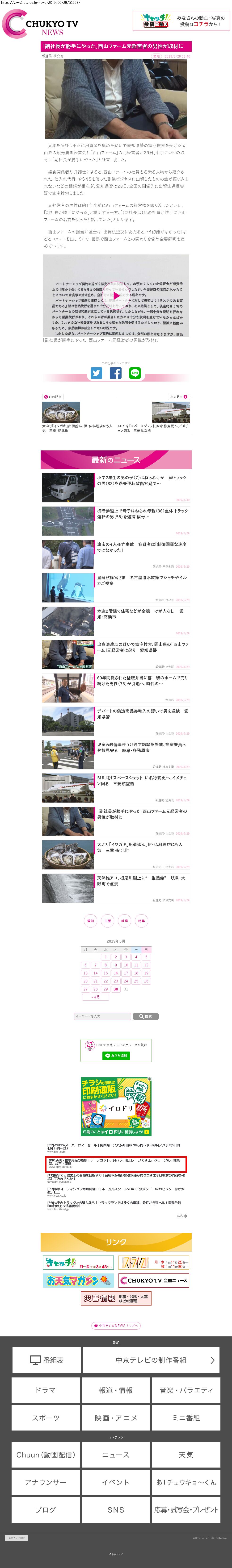Play the news video

116,296
